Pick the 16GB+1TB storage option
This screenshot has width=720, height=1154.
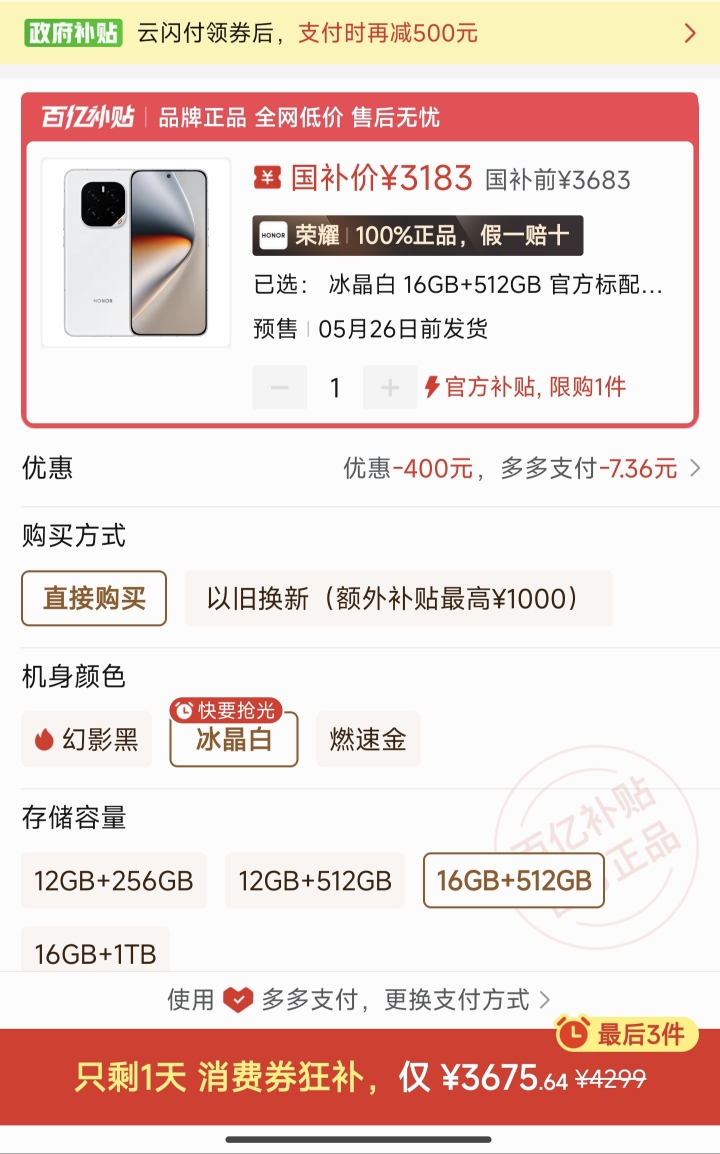click(x=96, y=952)
